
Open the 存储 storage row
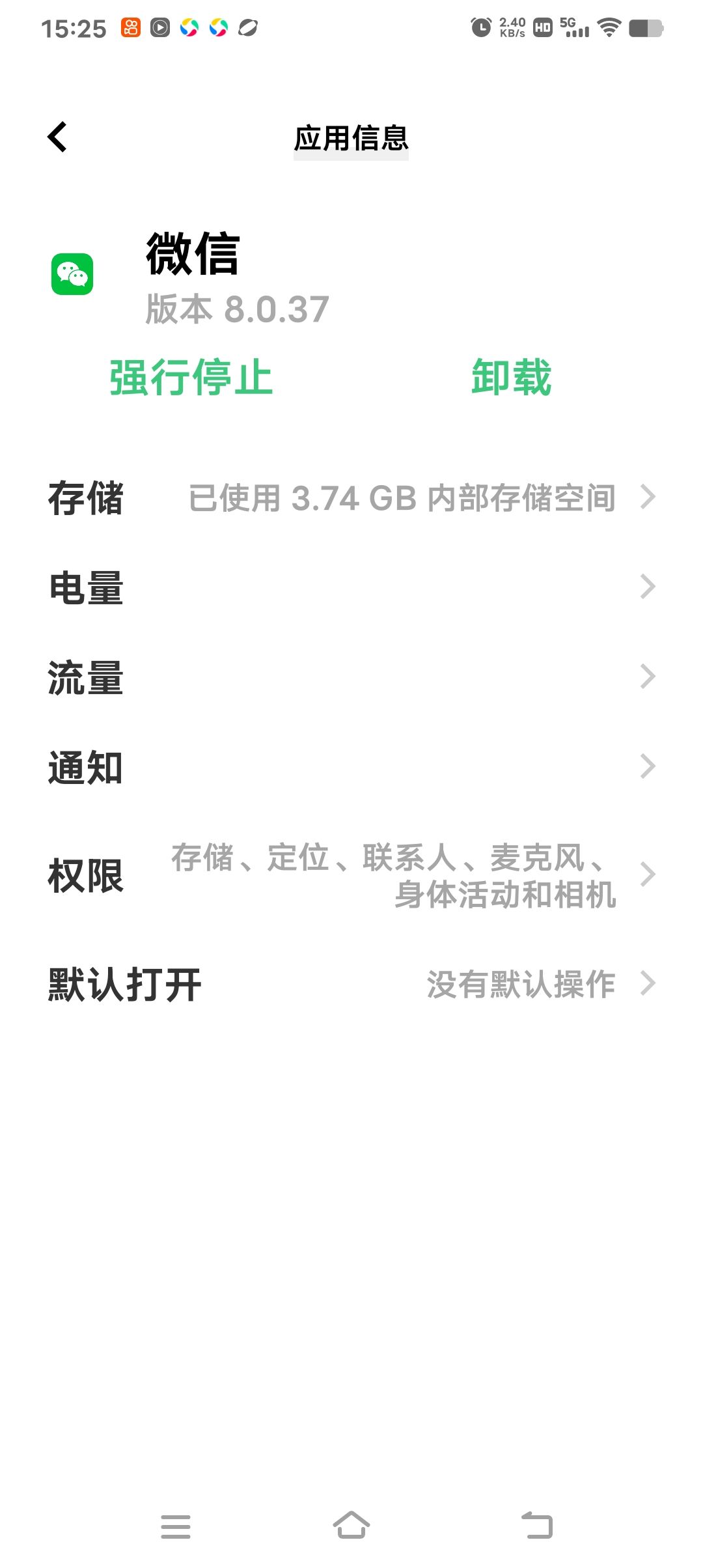tap(351, 498)
